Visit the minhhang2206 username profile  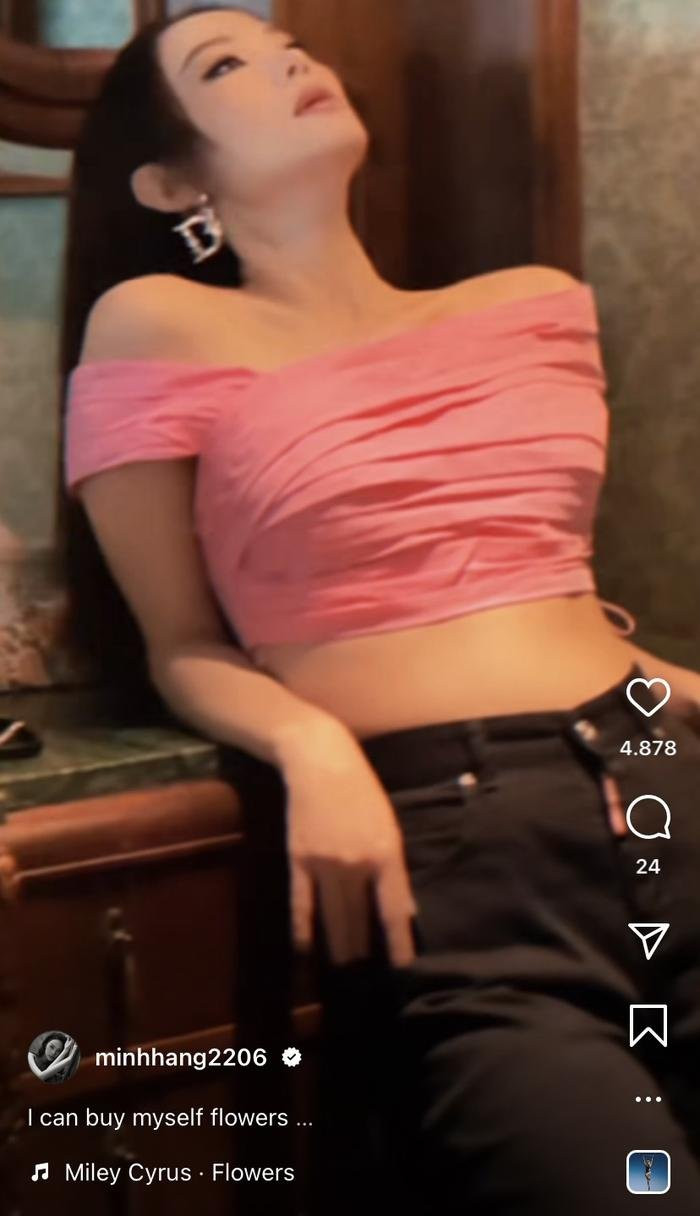pos(181,1057)
